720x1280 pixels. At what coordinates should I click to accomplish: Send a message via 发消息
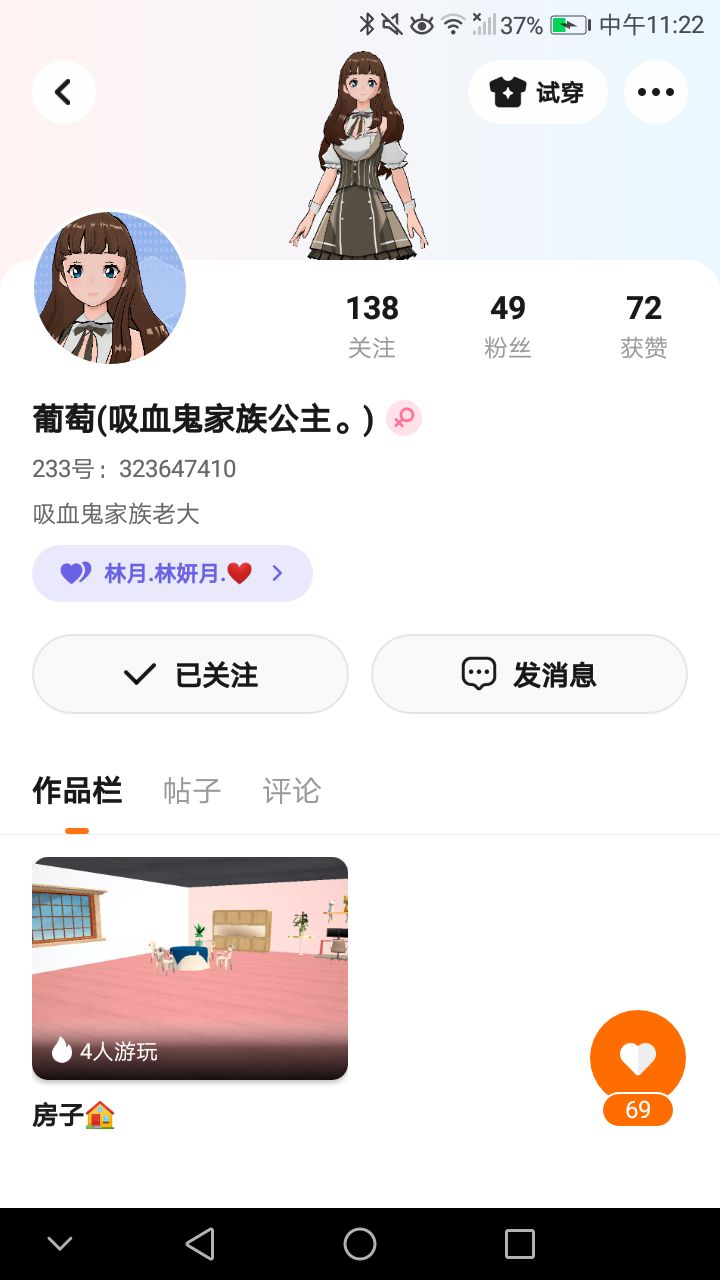tap(529, 674)
